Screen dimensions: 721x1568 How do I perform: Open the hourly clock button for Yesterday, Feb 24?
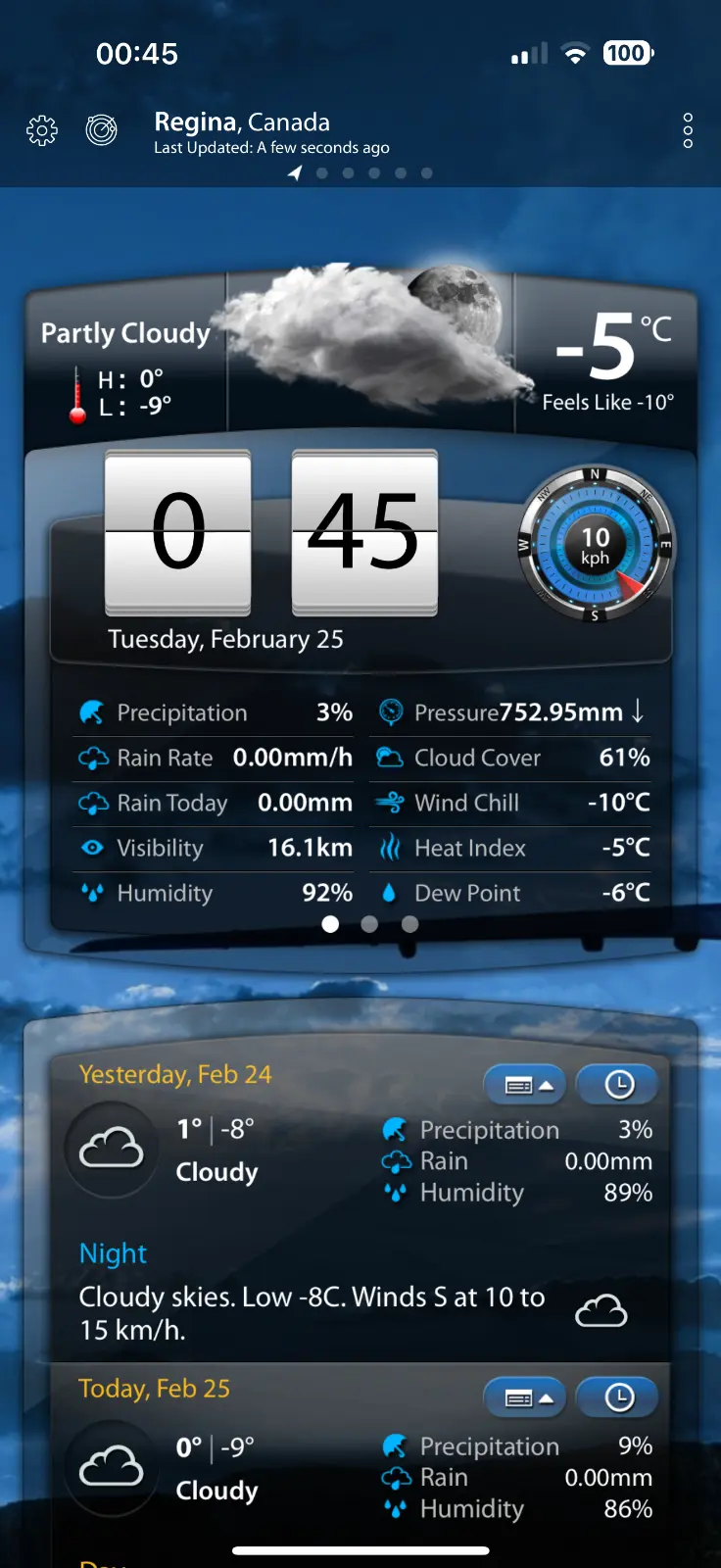[618, 1085]
